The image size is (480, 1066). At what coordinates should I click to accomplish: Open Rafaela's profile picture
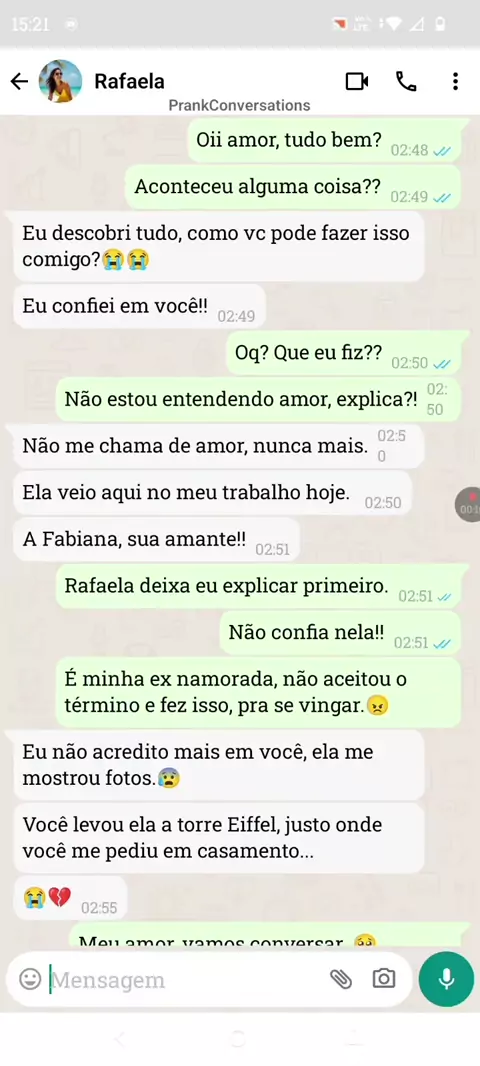tap(61, 82)
